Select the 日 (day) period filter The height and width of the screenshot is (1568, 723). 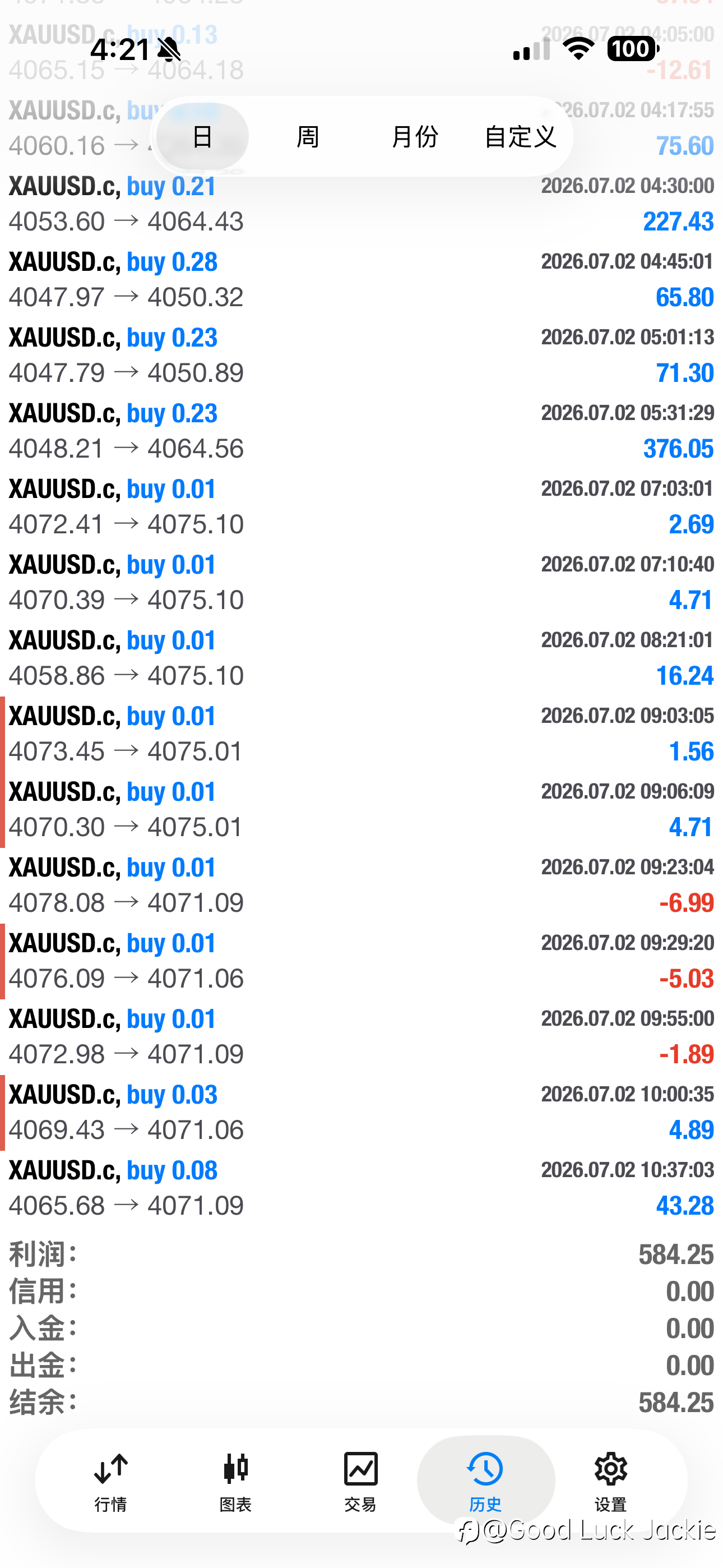tap(202, 136)
